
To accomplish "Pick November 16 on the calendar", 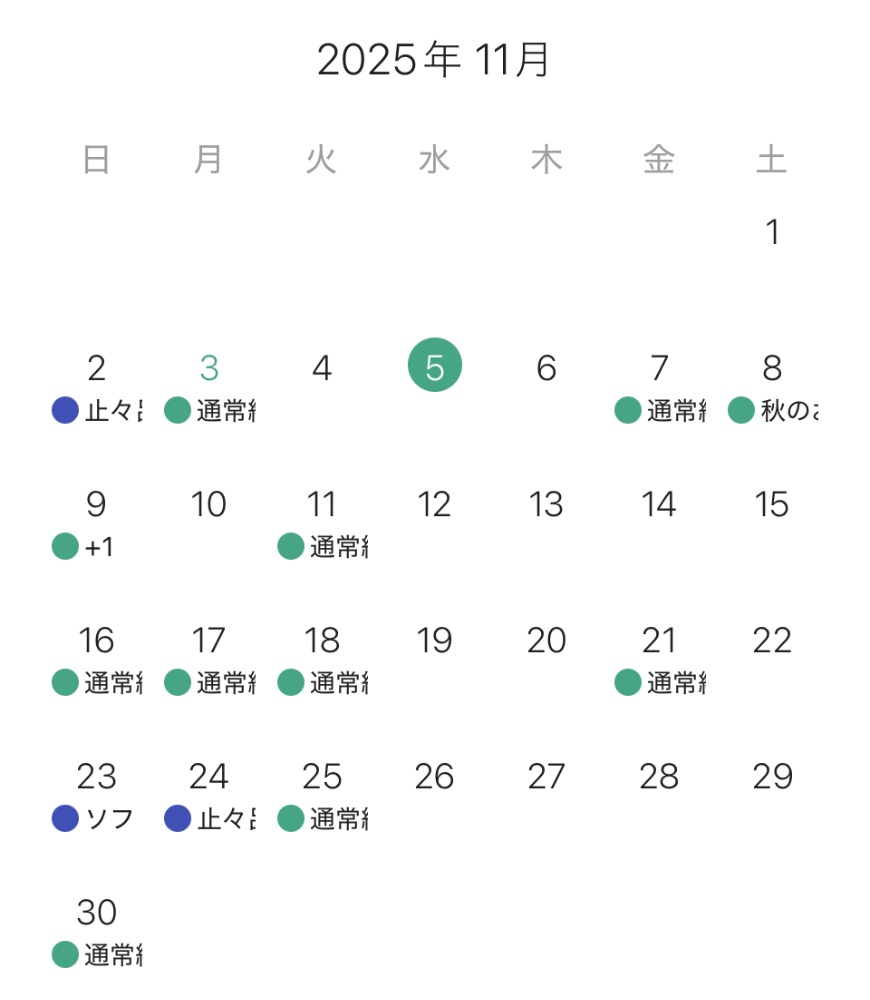I will tap(96, 641).
